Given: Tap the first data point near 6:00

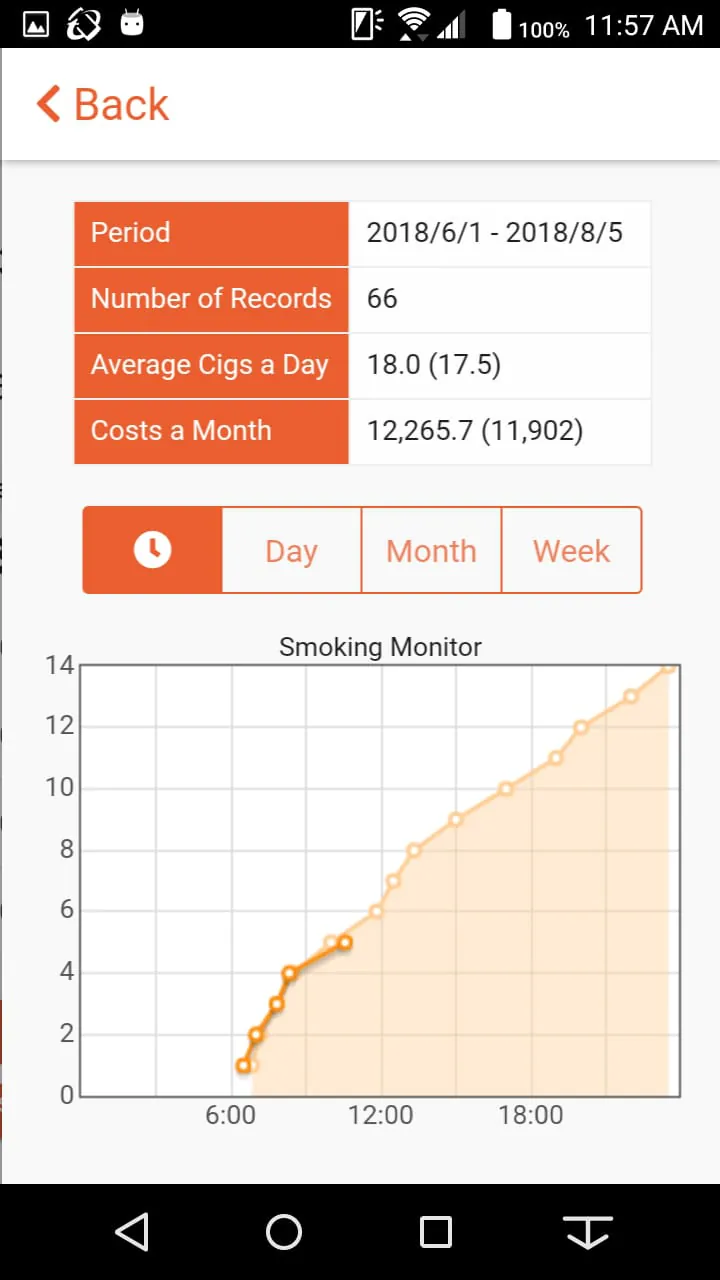Looking at the screenshot, I should click(x=244, y=1066).
